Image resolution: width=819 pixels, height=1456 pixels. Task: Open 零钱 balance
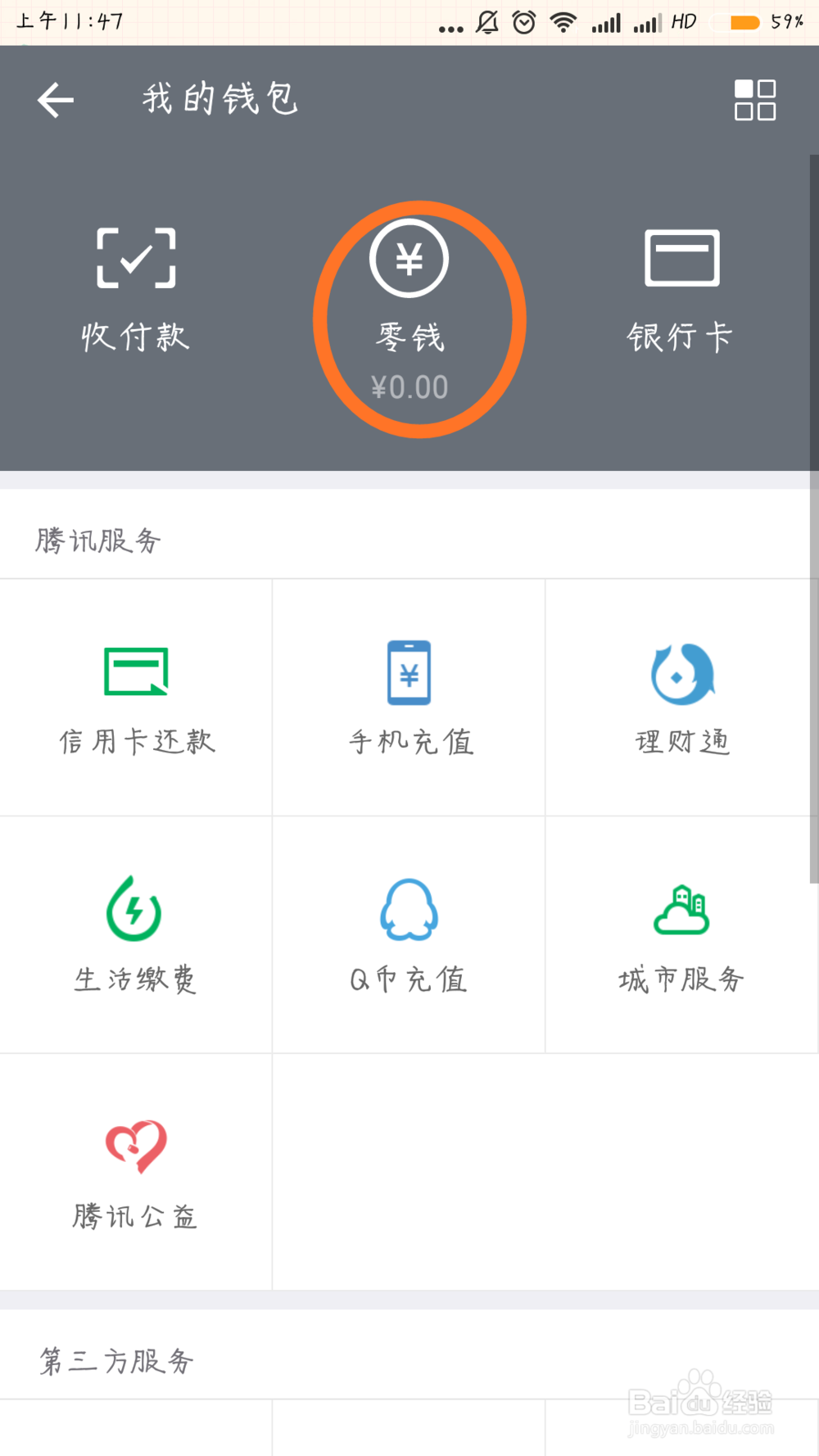click(x=409, y=311)
